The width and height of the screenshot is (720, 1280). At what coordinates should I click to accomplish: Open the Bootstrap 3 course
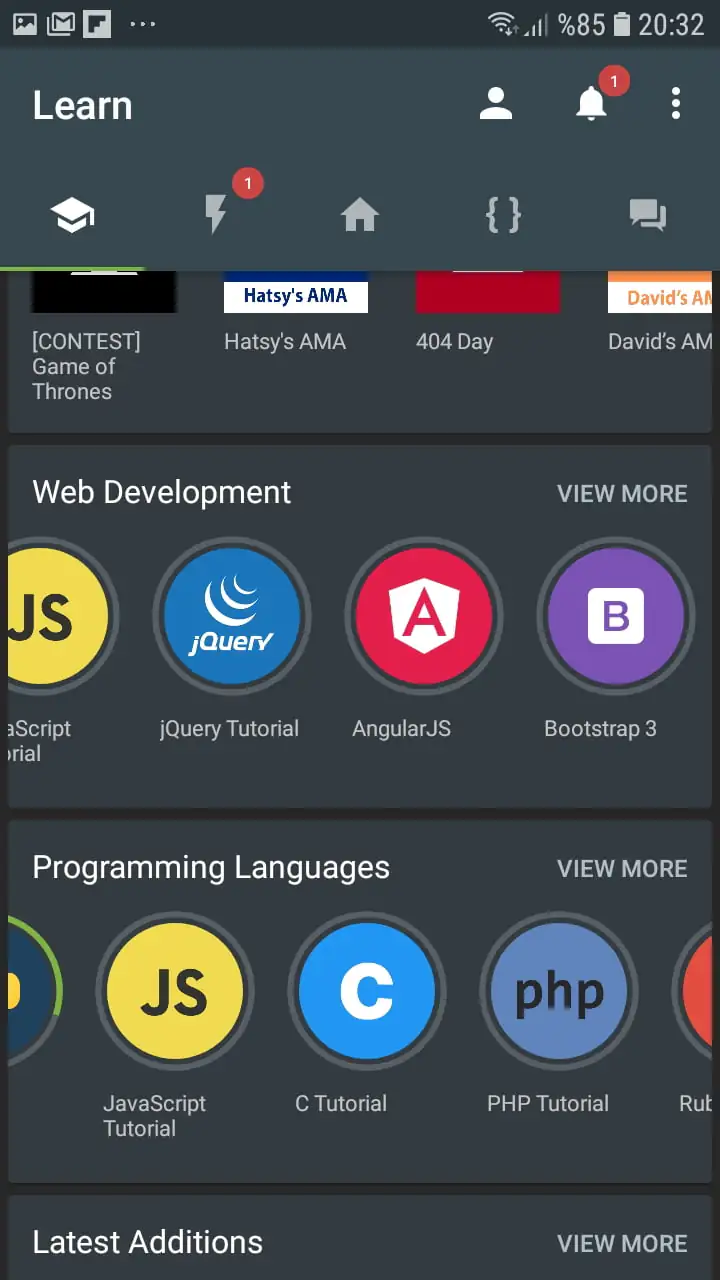click(x=615, y=618)
